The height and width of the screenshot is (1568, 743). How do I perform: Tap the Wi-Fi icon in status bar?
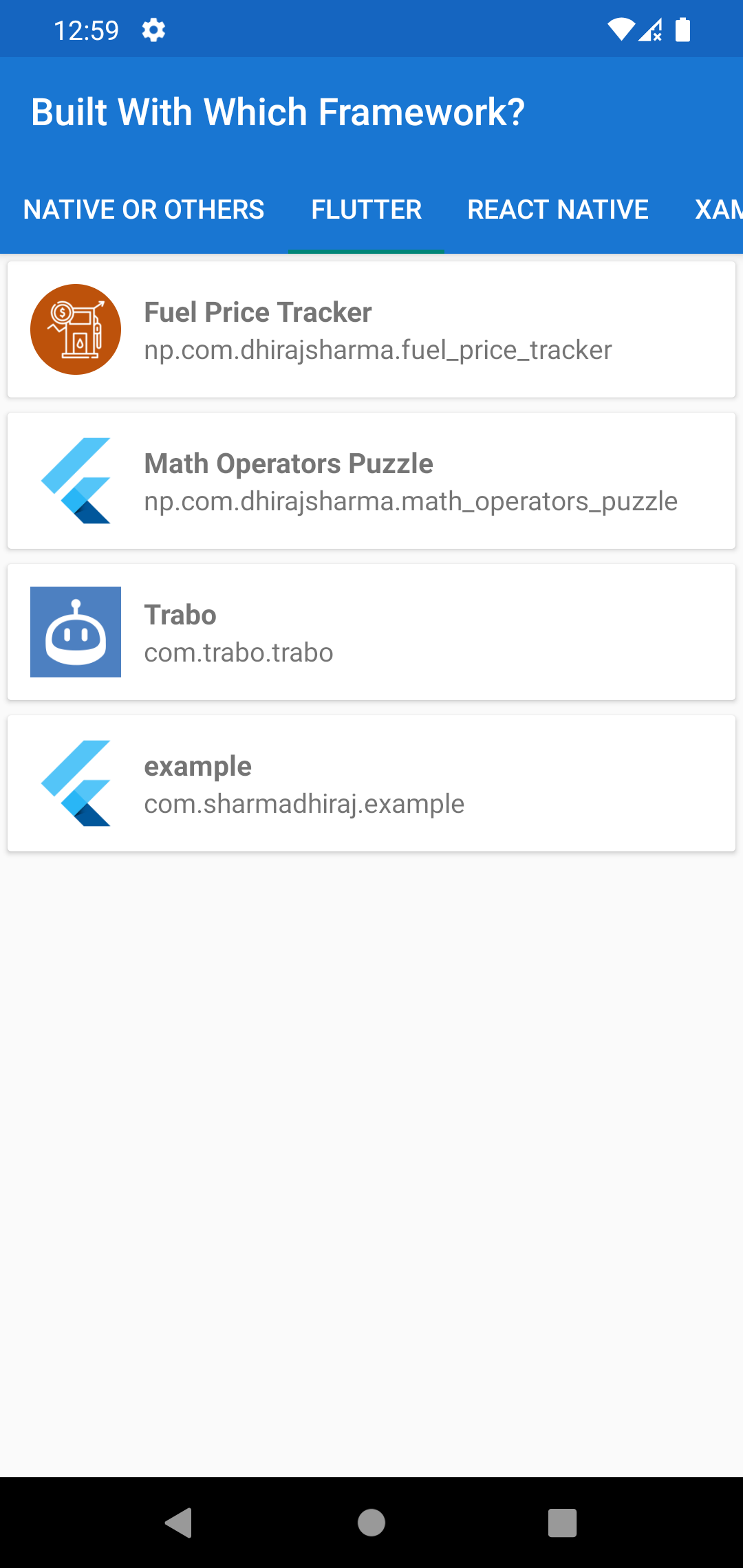tap(621, 29)
